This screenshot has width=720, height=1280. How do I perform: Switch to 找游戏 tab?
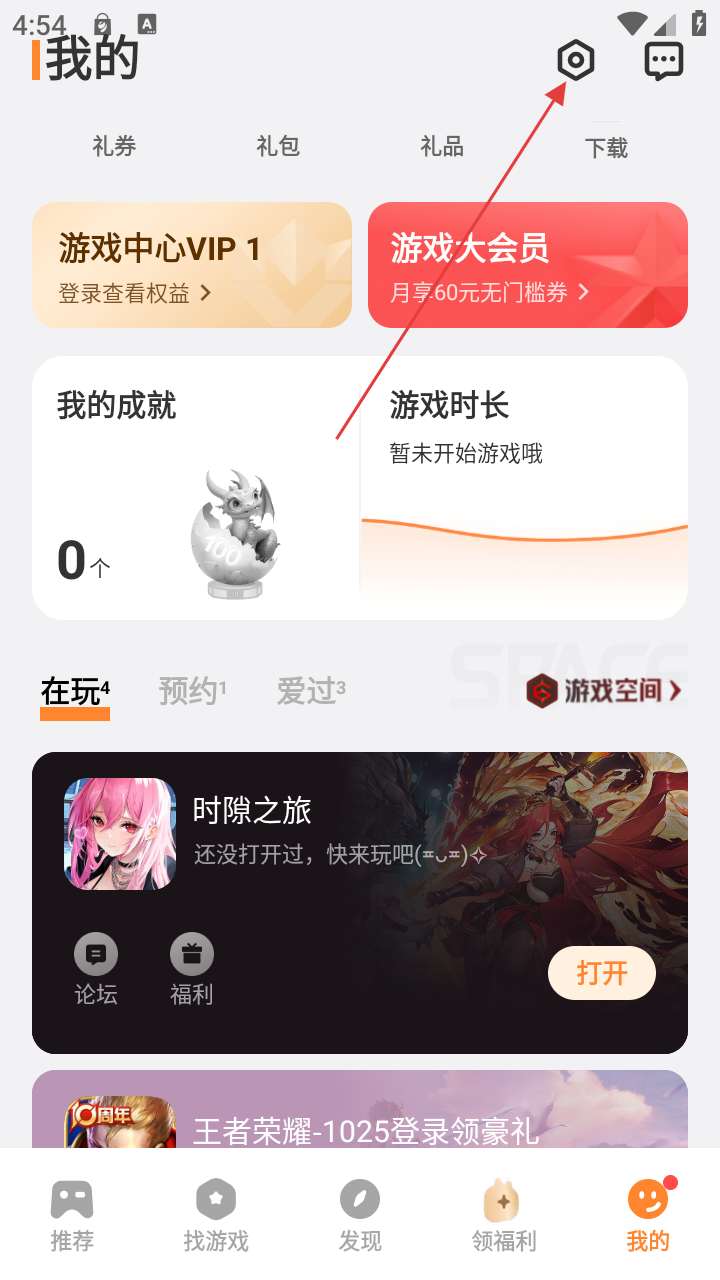point(216,1214)
